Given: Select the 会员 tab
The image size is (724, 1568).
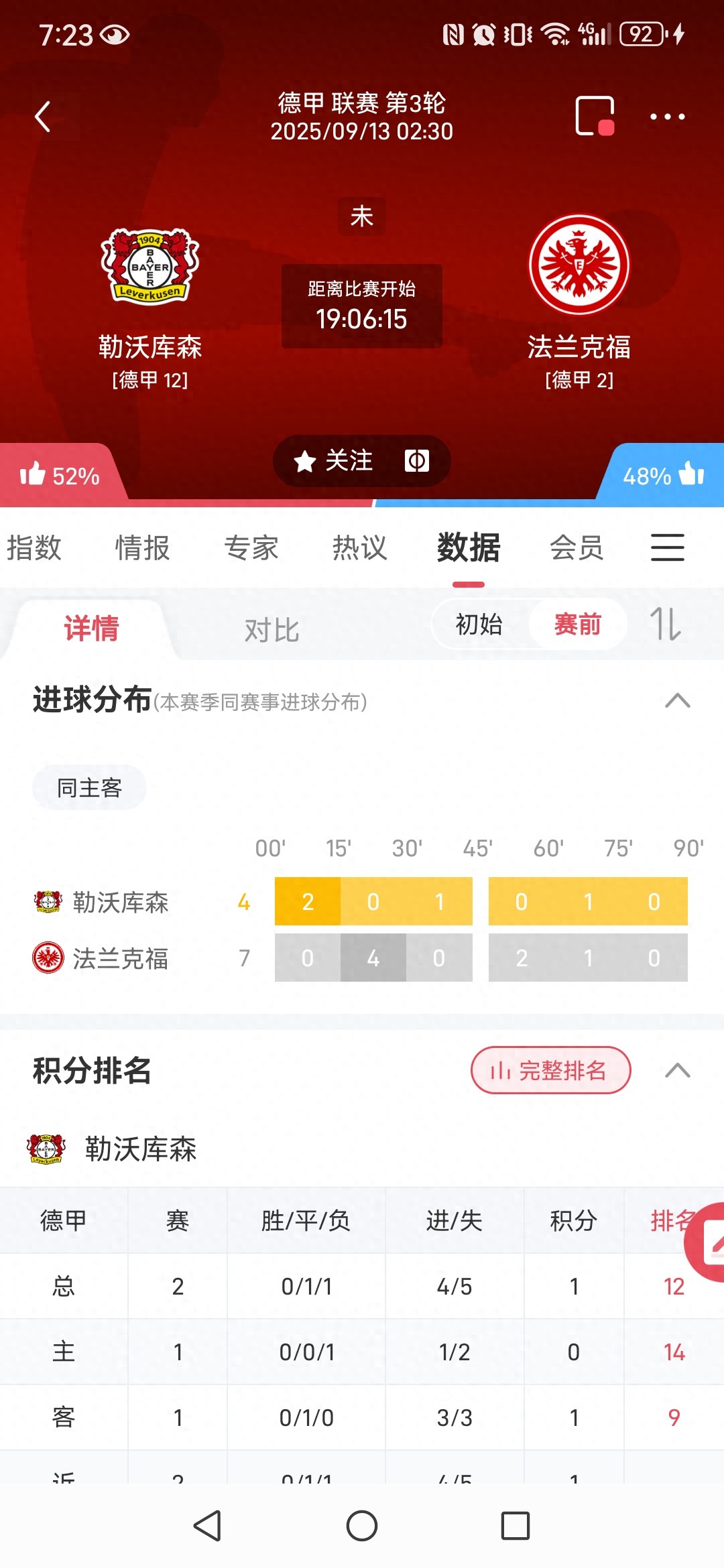Looking at the screenshot, I should [x=577, y=547].
